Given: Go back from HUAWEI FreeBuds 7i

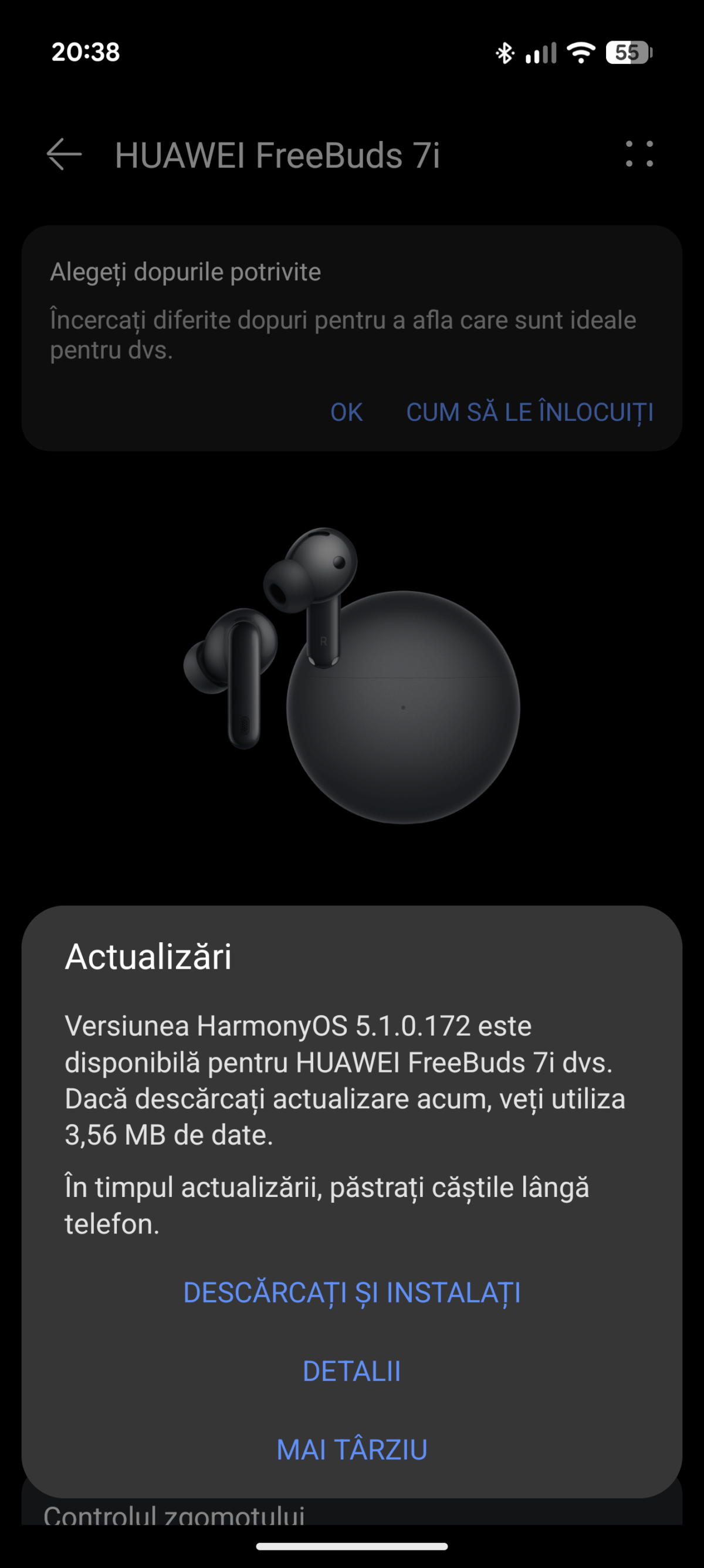Looking at the screenshot, I should [x=64, y=154].
